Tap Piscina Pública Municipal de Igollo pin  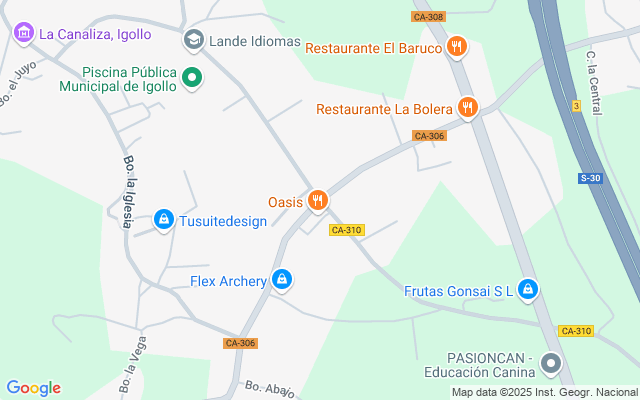pos(193,79)
